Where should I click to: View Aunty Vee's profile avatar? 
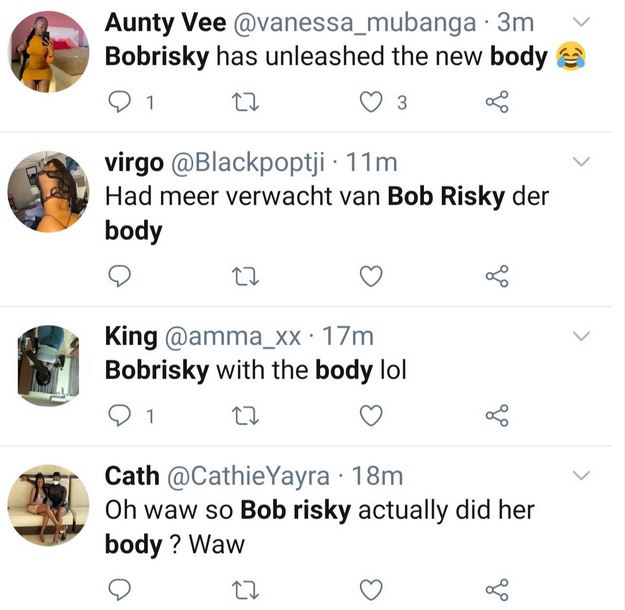point(48,52)
